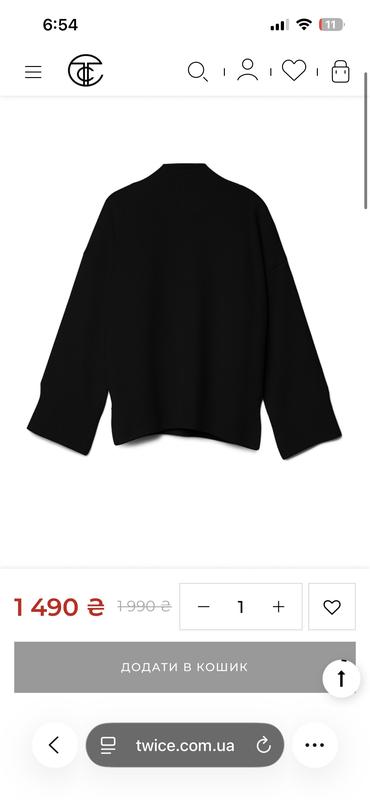Add this sweater to favorites
This screenshot has height=800, width=370.
coord(332,607)
